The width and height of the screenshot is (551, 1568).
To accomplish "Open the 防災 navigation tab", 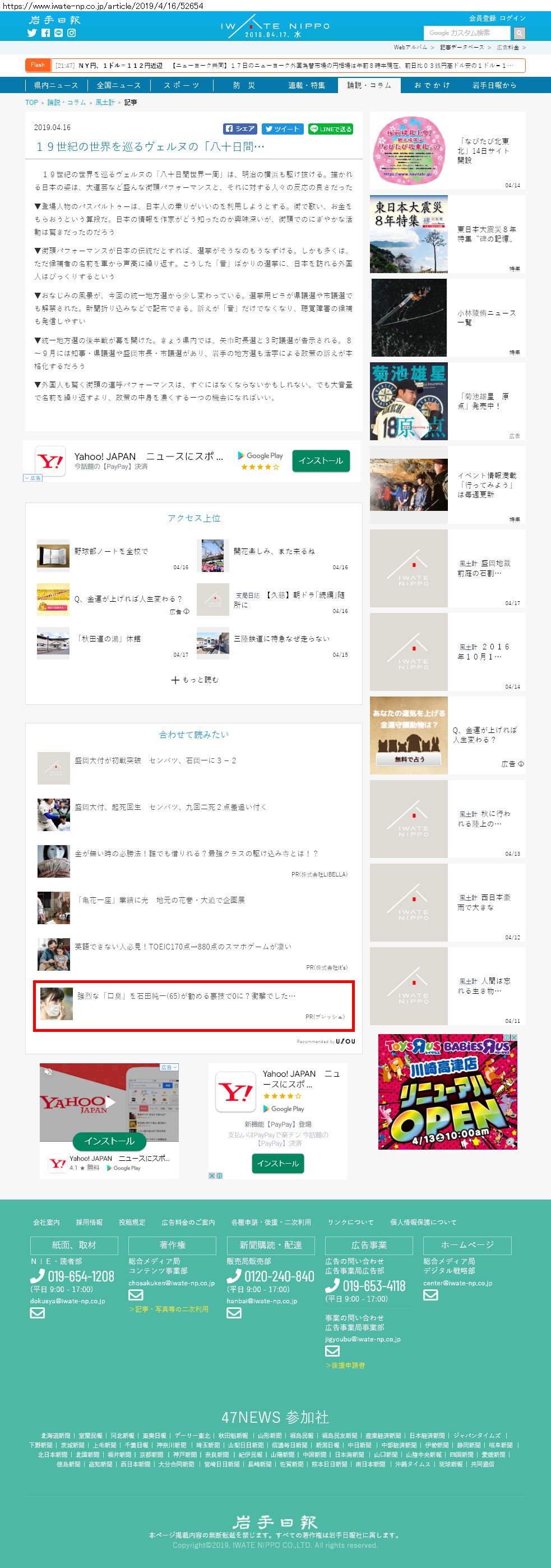I will [244, 85].
